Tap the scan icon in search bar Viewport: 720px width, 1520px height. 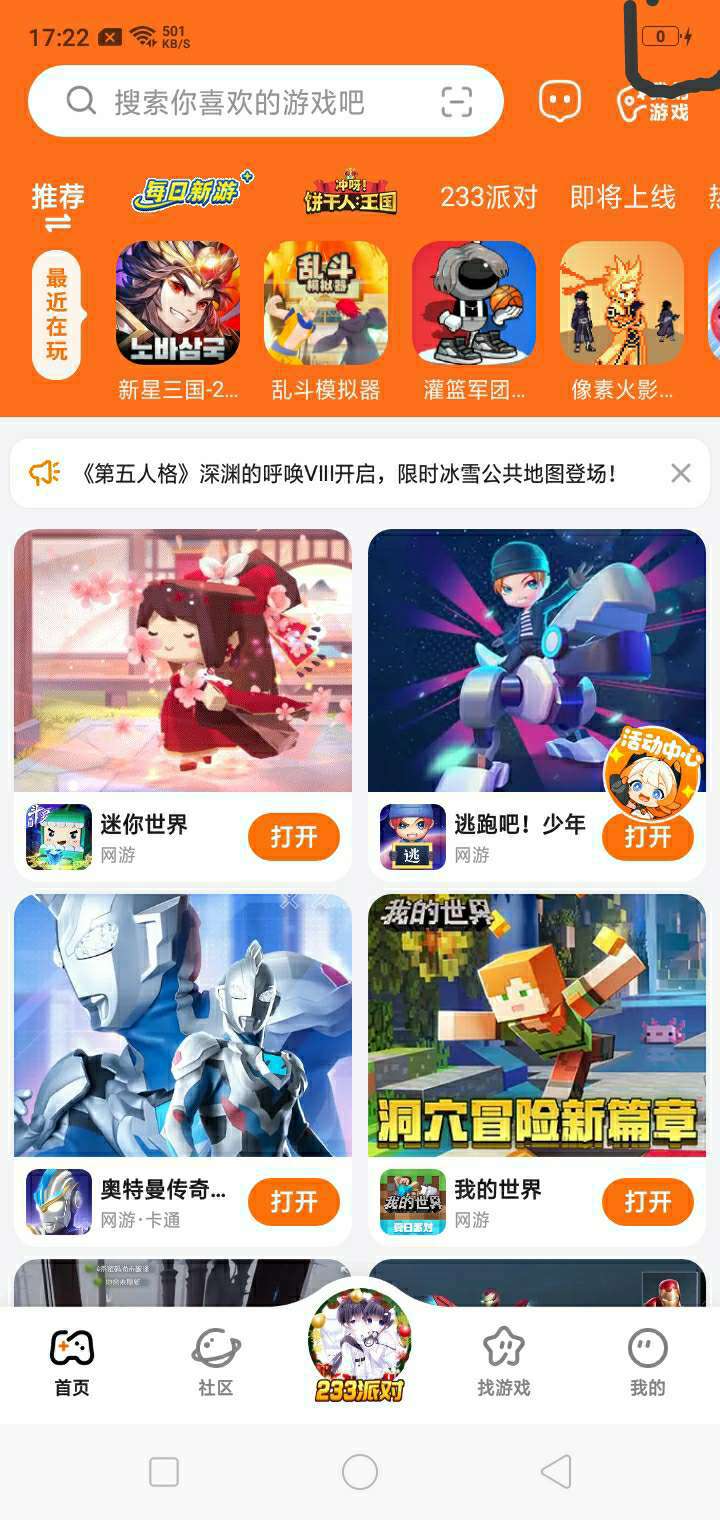pos(456,102)
